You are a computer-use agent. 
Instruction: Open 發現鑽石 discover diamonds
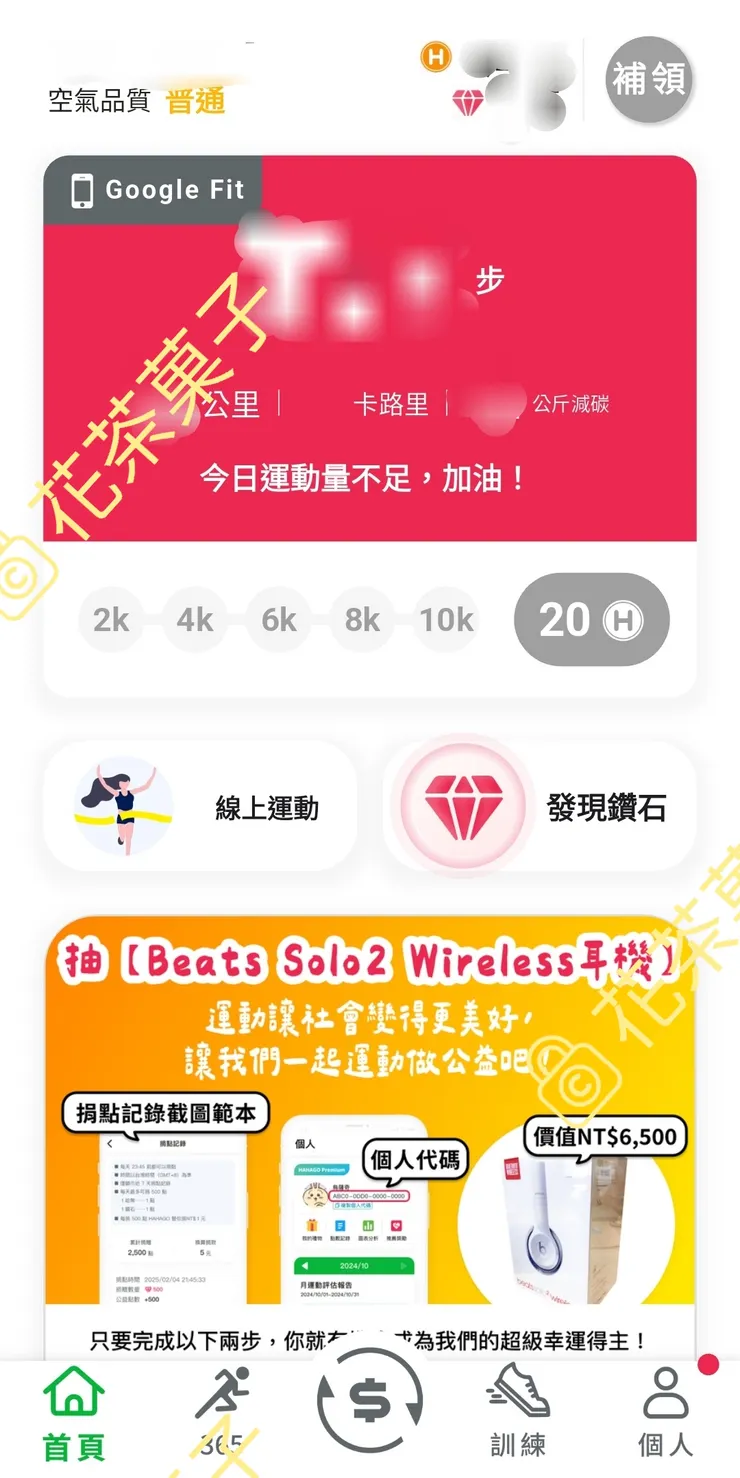pos(539,808)
